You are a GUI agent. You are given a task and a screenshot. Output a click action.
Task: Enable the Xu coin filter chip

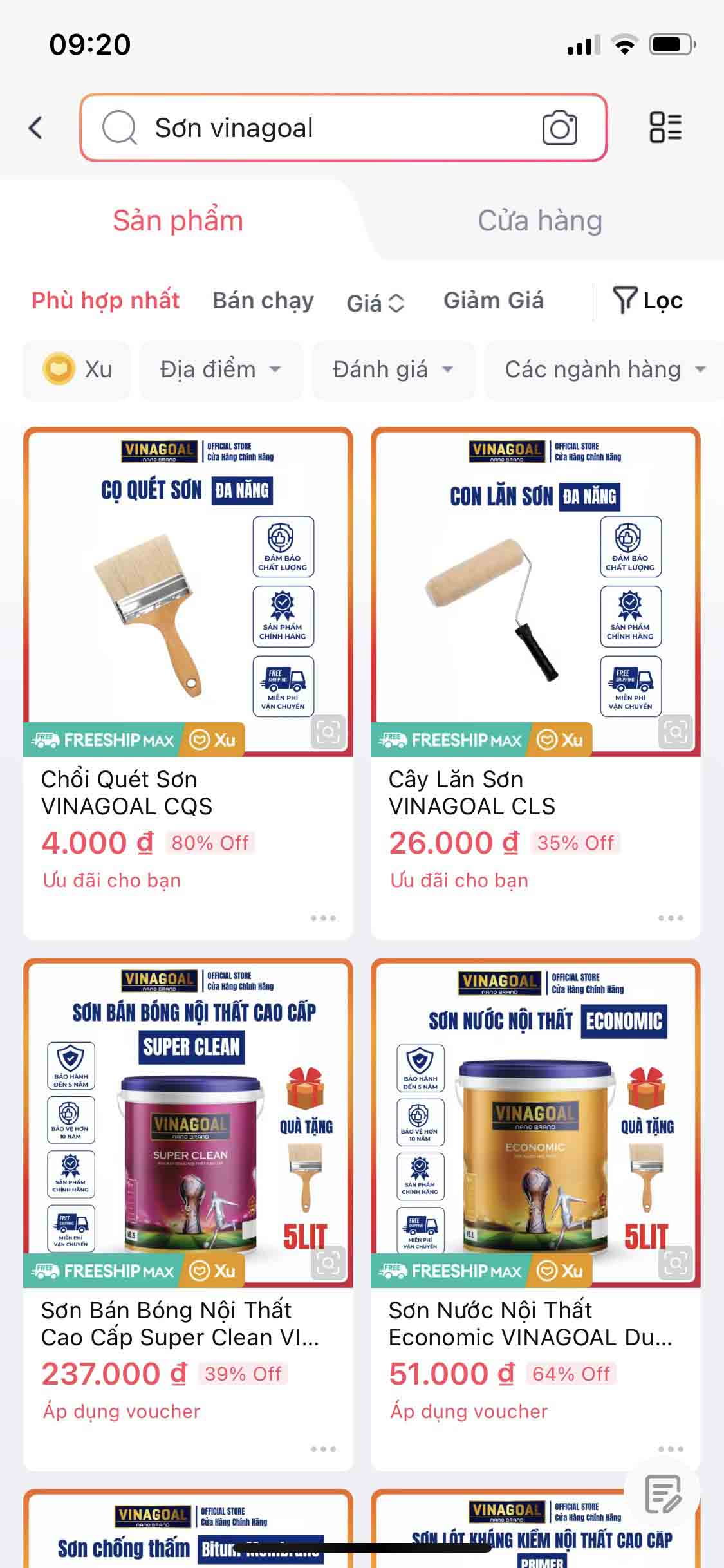[78, 369]
